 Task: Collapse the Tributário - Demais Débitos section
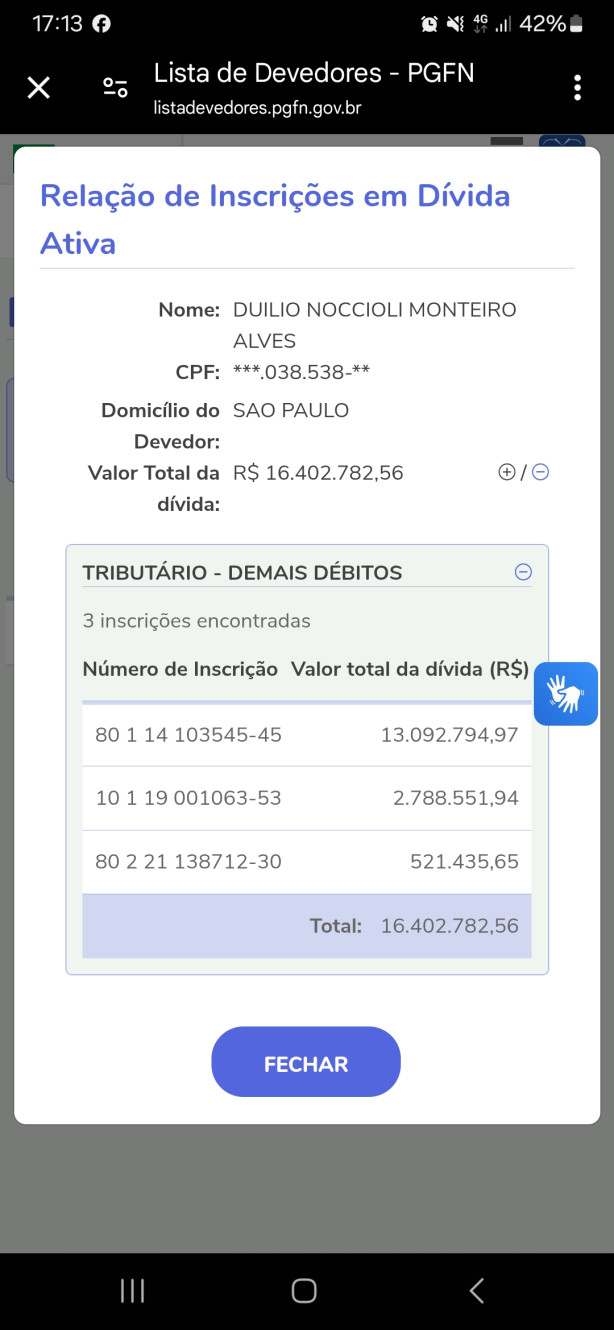coord(523,572)
